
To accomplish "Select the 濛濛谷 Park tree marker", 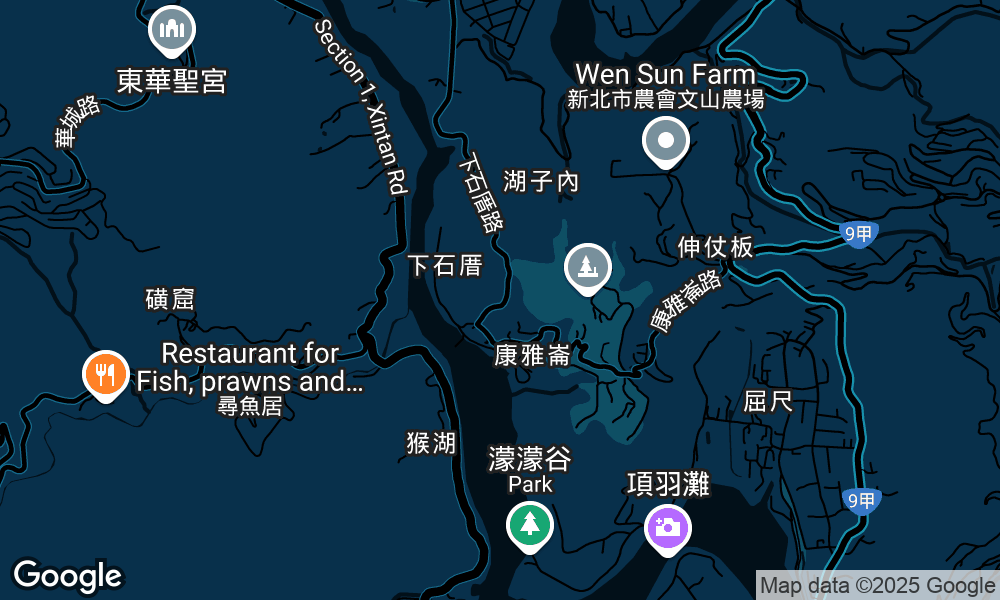I will [529, 523].
